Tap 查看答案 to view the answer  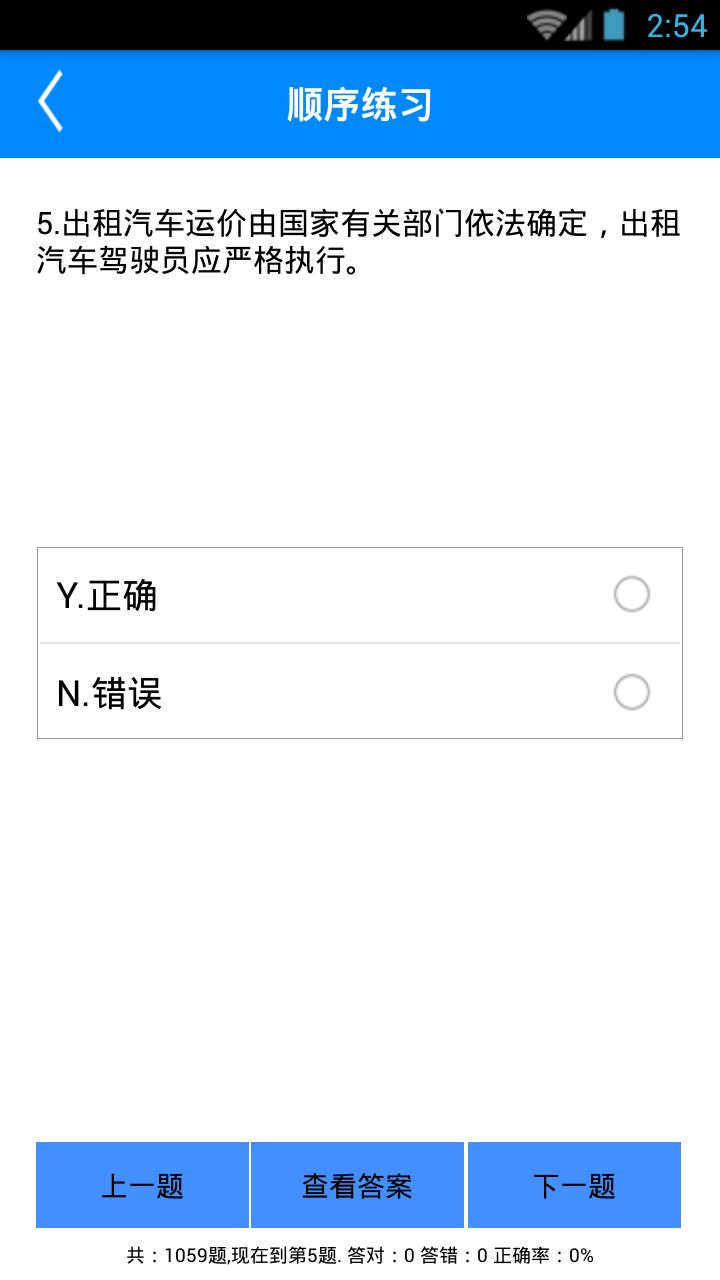357,1185
